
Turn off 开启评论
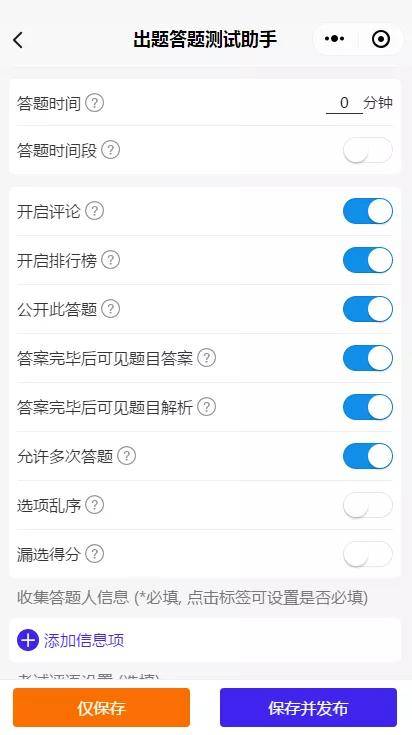coord(367,211)
